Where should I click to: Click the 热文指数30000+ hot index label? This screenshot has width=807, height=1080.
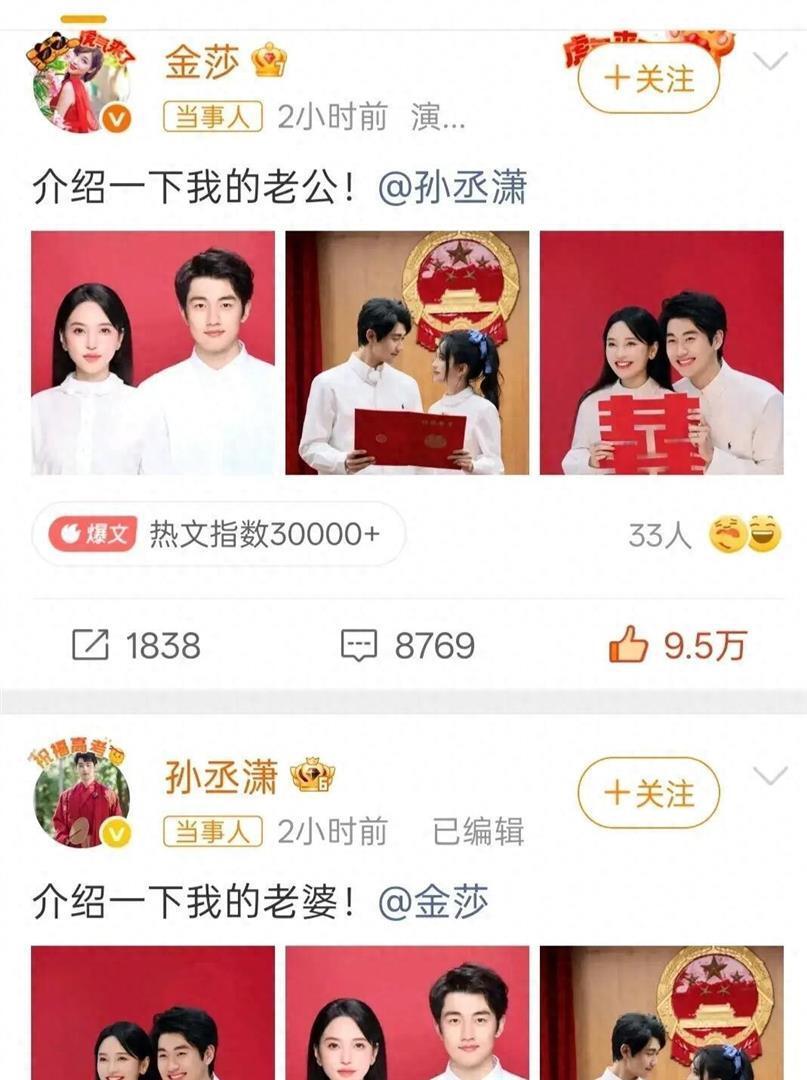pos(263,534)
